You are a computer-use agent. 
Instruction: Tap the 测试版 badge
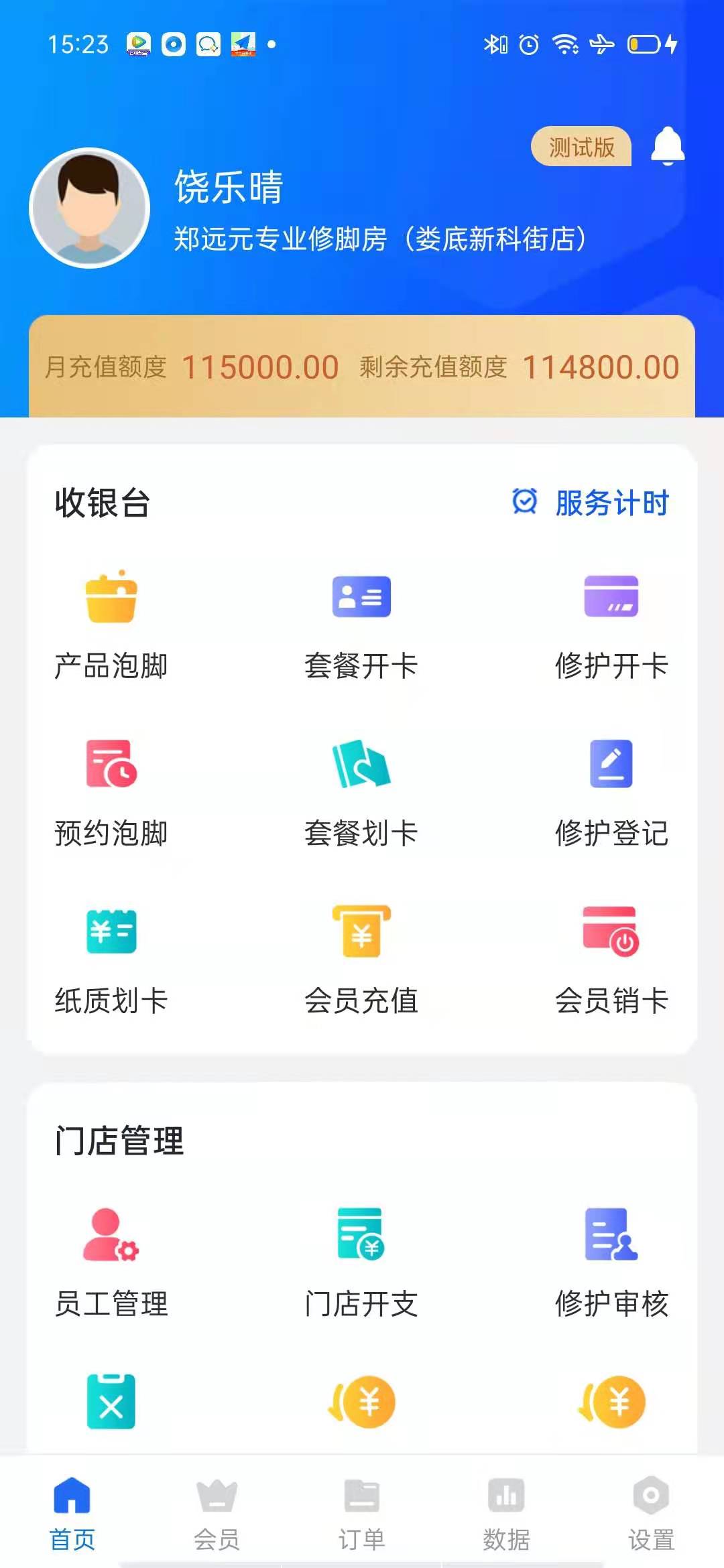click(581, 149)
